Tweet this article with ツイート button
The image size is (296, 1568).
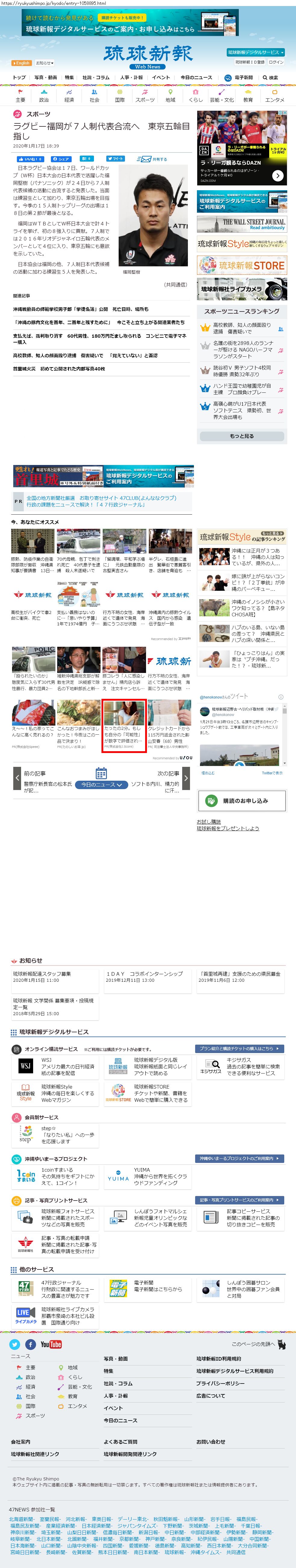pos(115,158)
